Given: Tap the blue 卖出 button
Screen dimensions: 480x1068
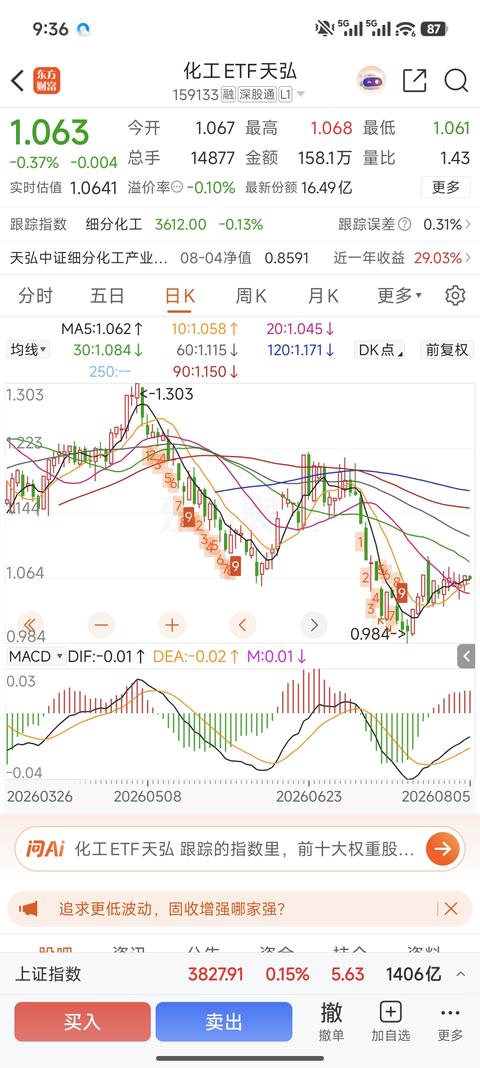Looking at the screenshot, I should pyautogui.click(x=224, y=1022).
